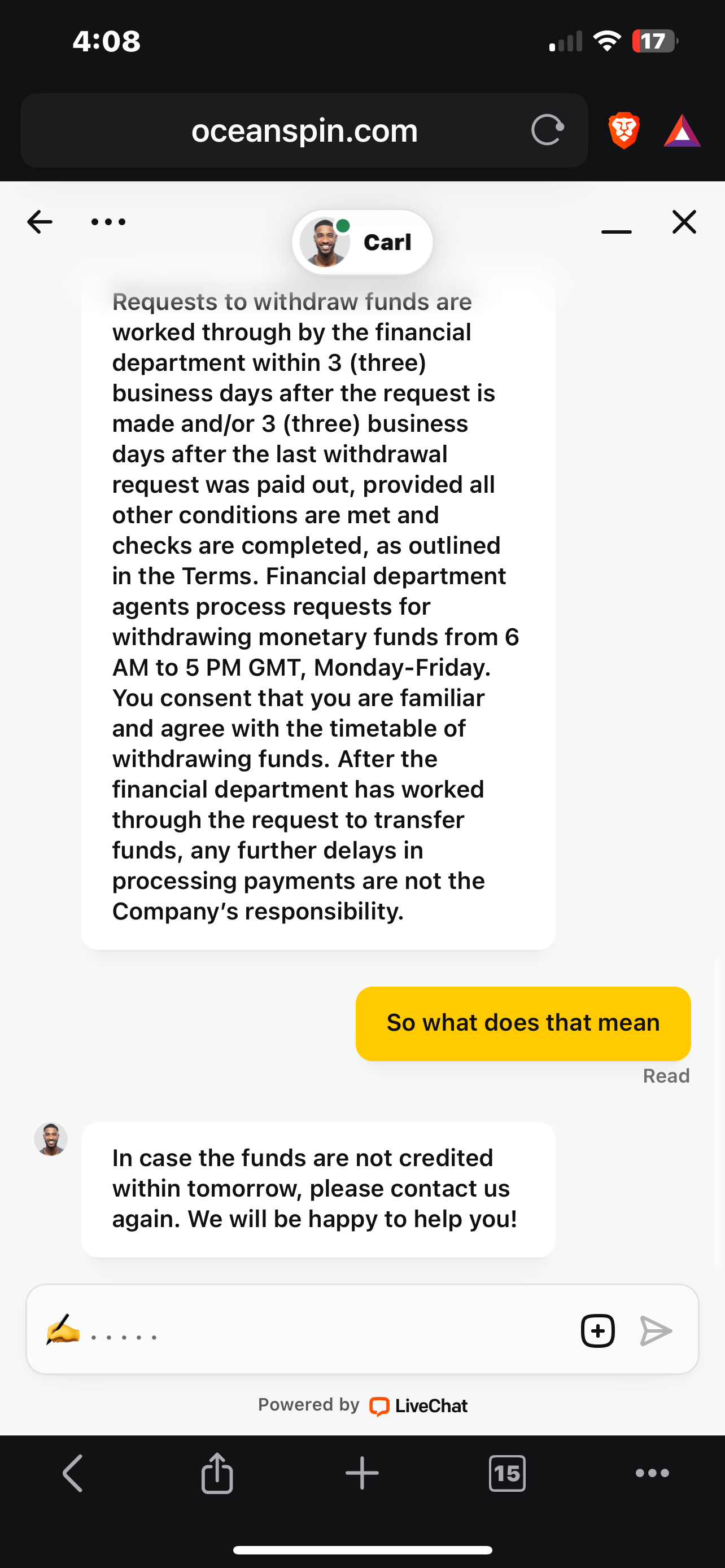Navigate back with browser back arrow

coord(73,1473)
